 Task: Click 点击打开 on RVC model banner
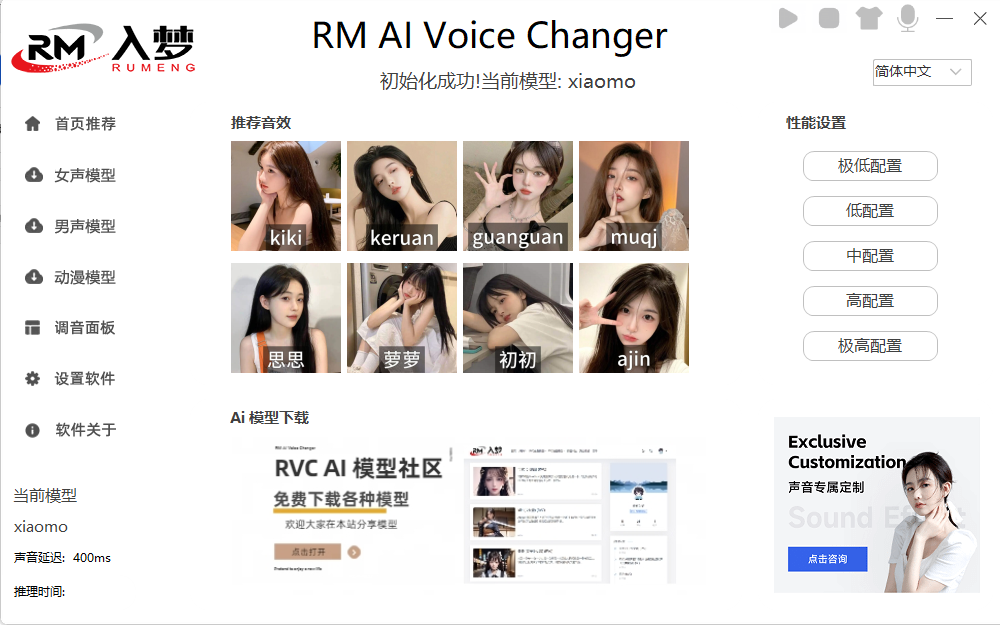pyautogui.click(x=308, y=552)
